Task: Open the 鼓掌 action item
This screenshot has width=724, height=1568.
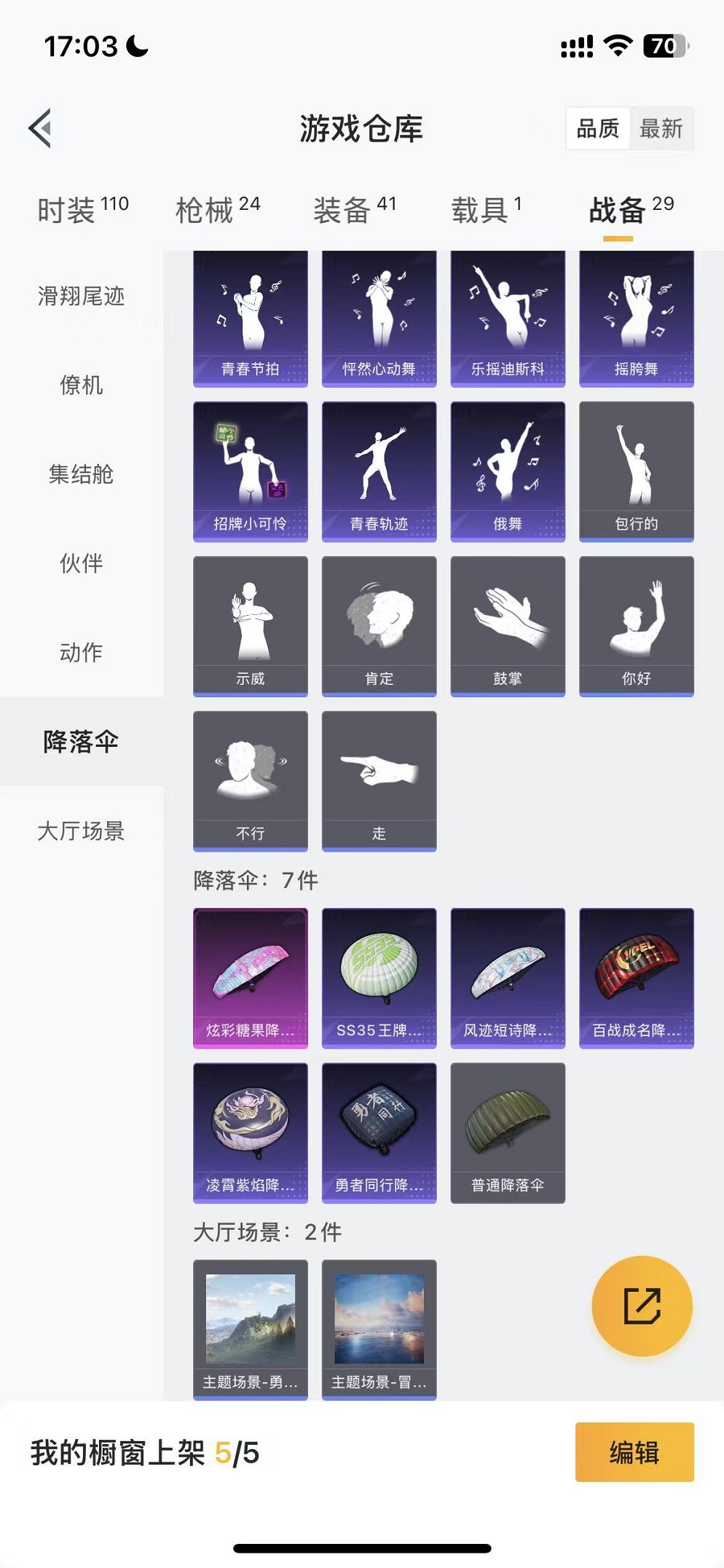Action: click(x=508, y=626)
